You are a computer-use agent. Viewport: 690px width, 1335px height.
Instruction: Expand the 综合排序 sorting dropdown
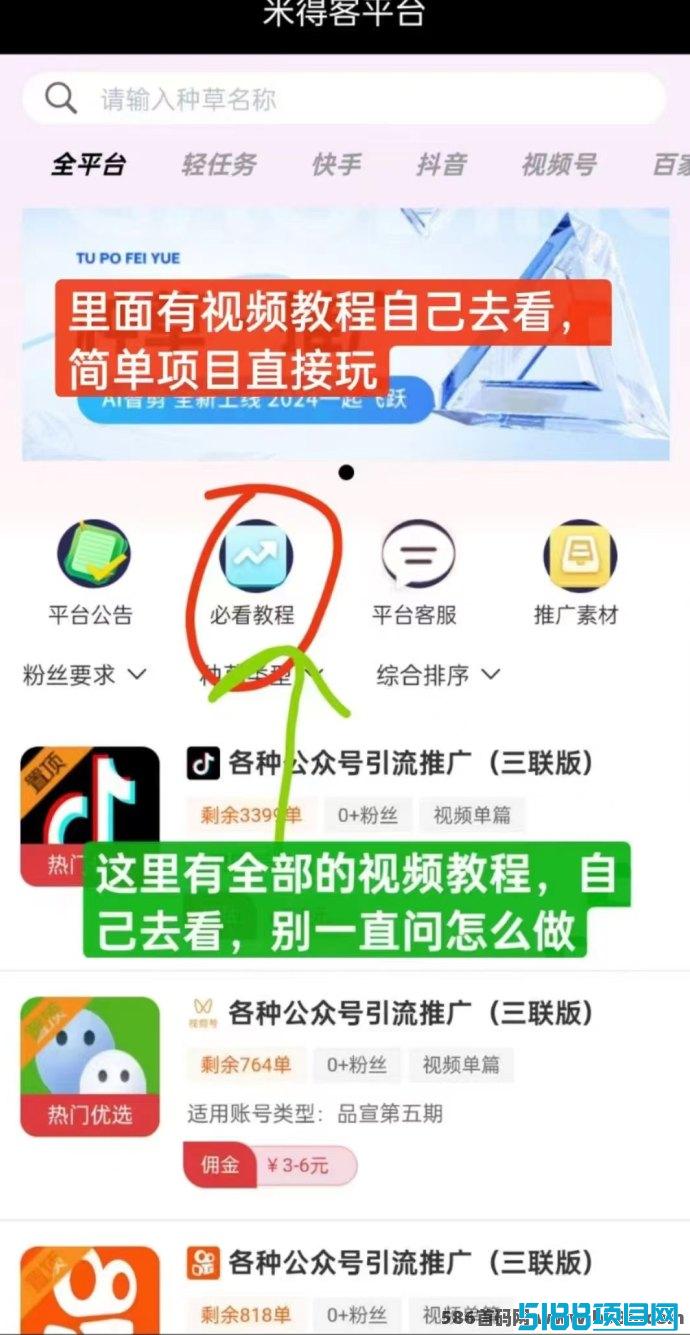point(438,675)
